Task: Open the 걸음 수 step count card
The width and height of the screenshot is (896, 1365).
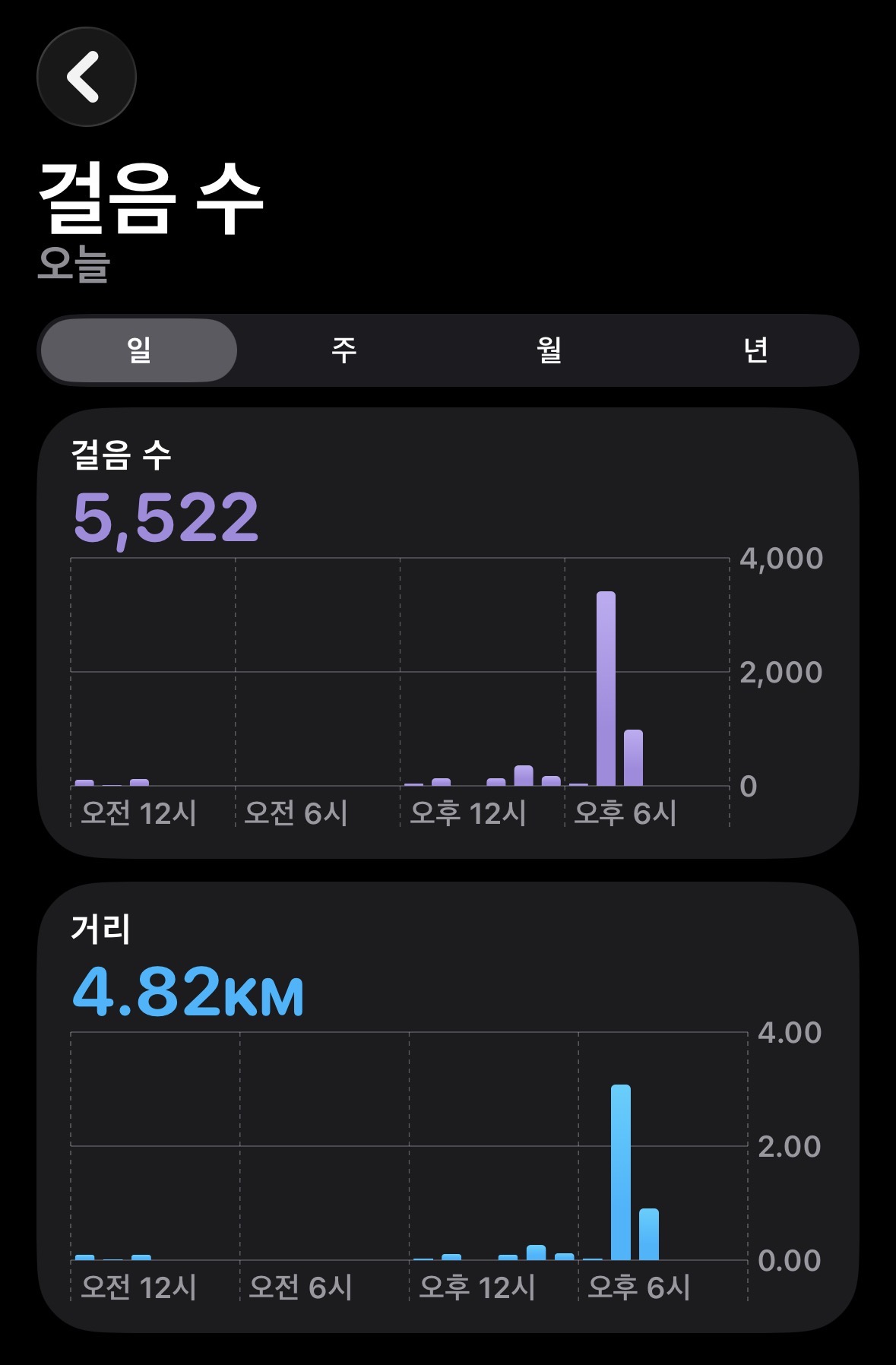Action: click(x=448, y=632)
